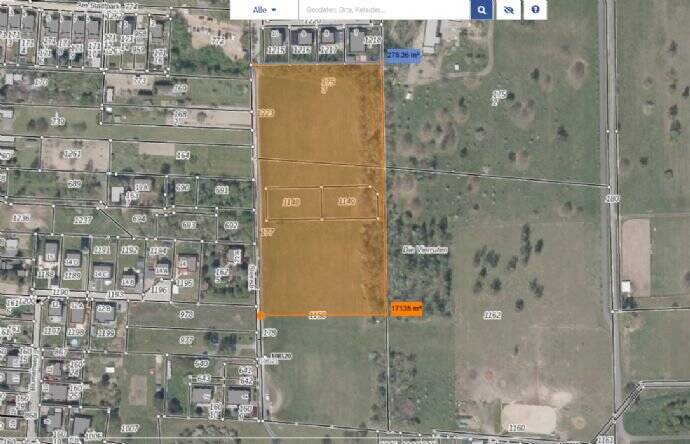This screenshot has height=444, width=690.
Task: Tap the blue search magnifier button
Action: (481, 10)
